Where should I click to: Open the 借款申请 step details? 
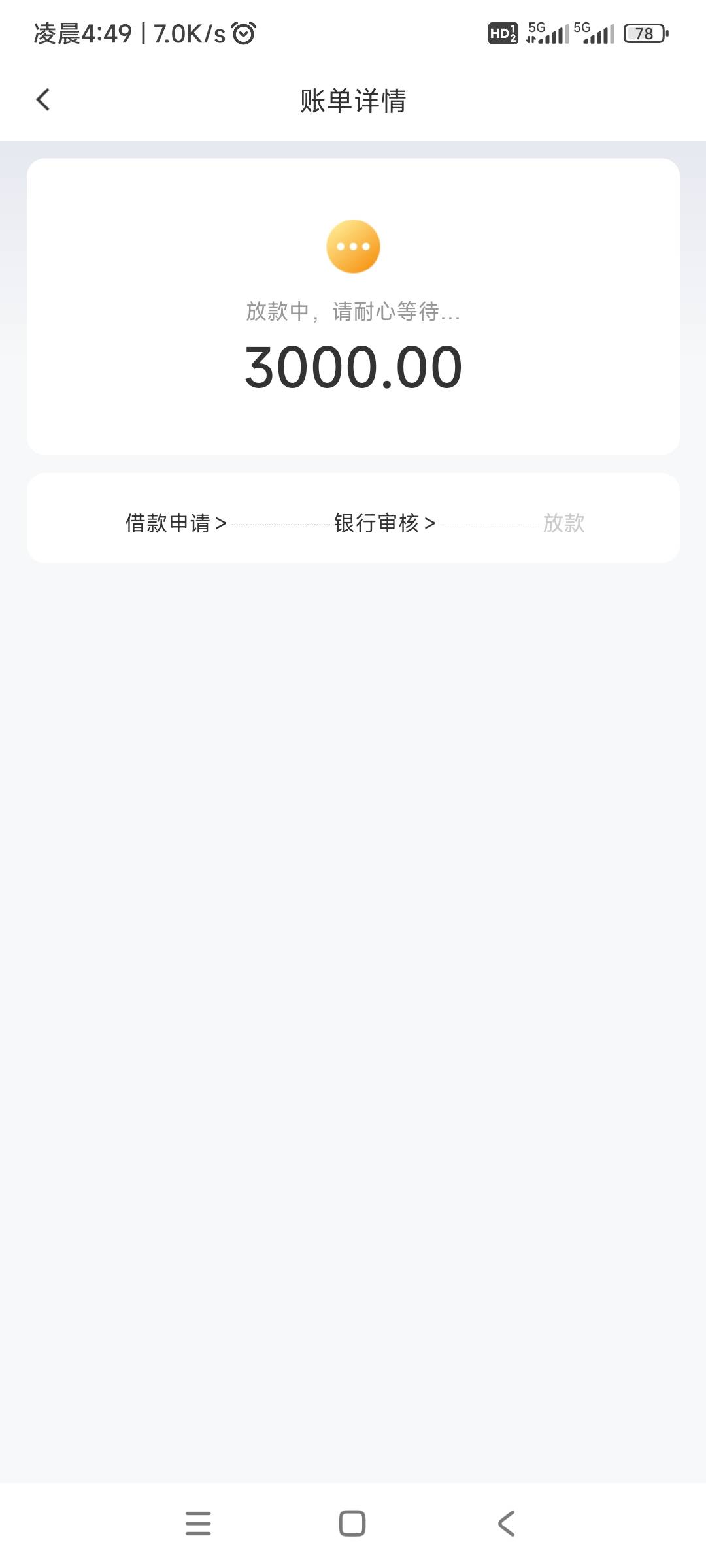click(176, 523)
